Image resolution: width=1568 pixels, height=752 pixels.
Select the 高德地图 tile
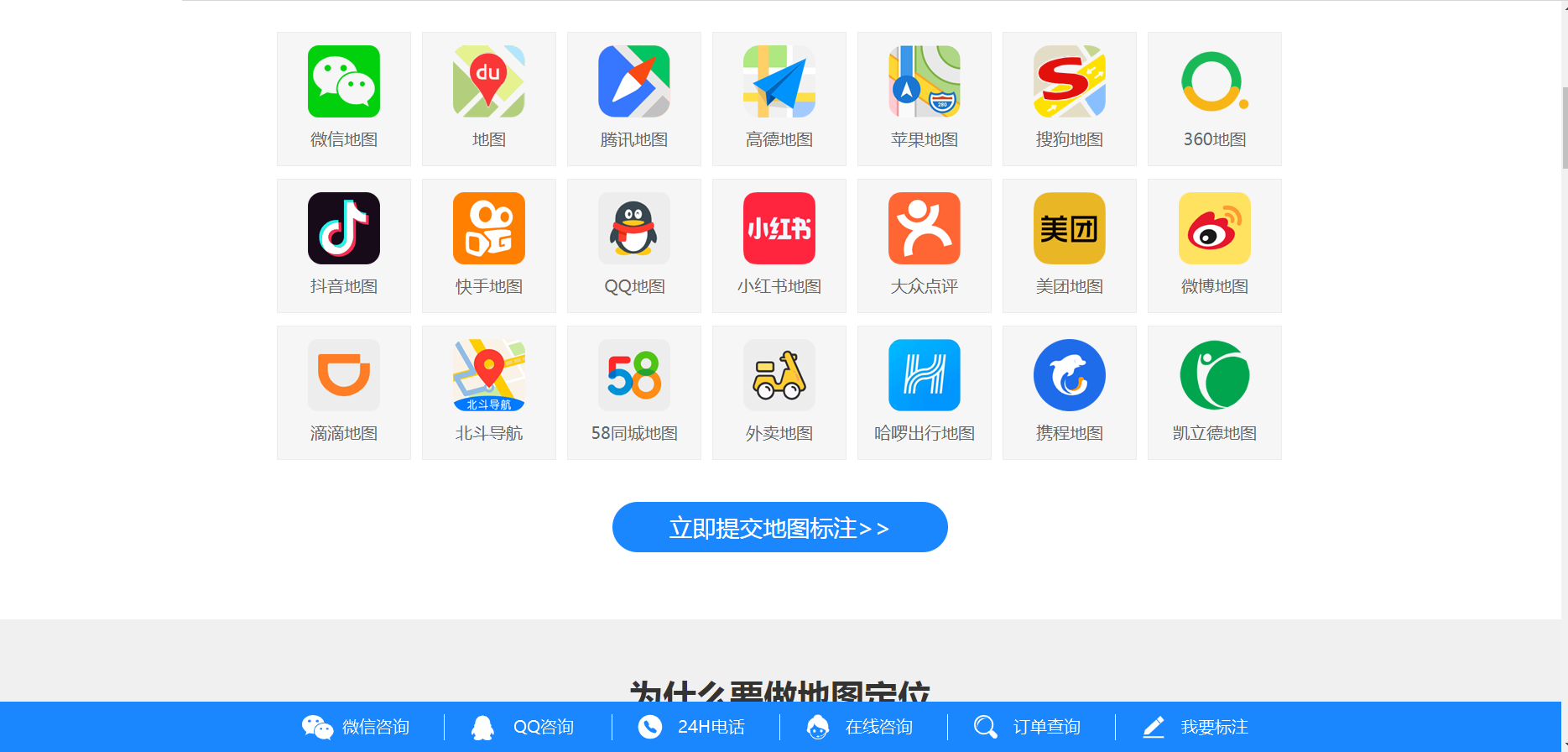click(x=779, y=99)
